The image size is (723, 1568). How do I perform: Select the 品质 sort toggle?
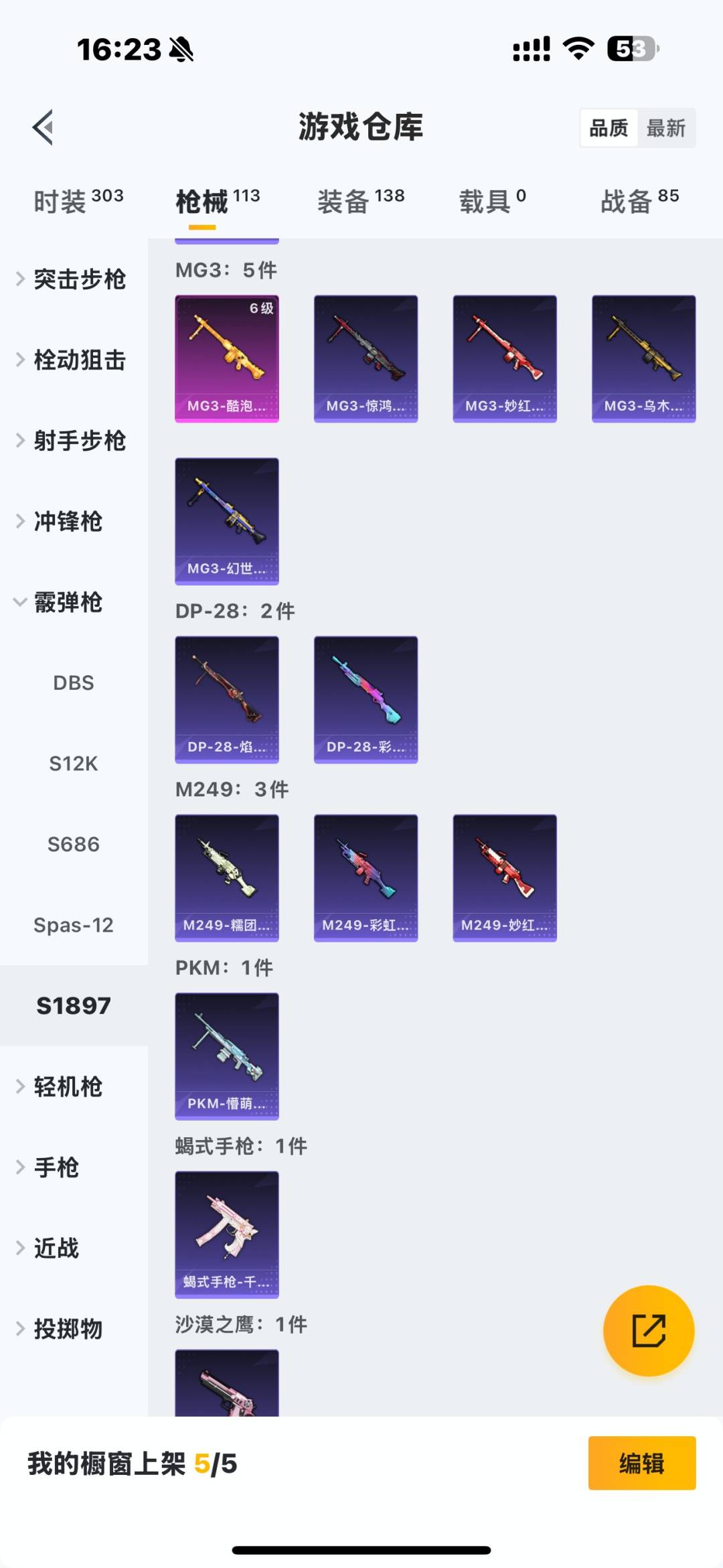pyautogui.click(x=608, y=127)
